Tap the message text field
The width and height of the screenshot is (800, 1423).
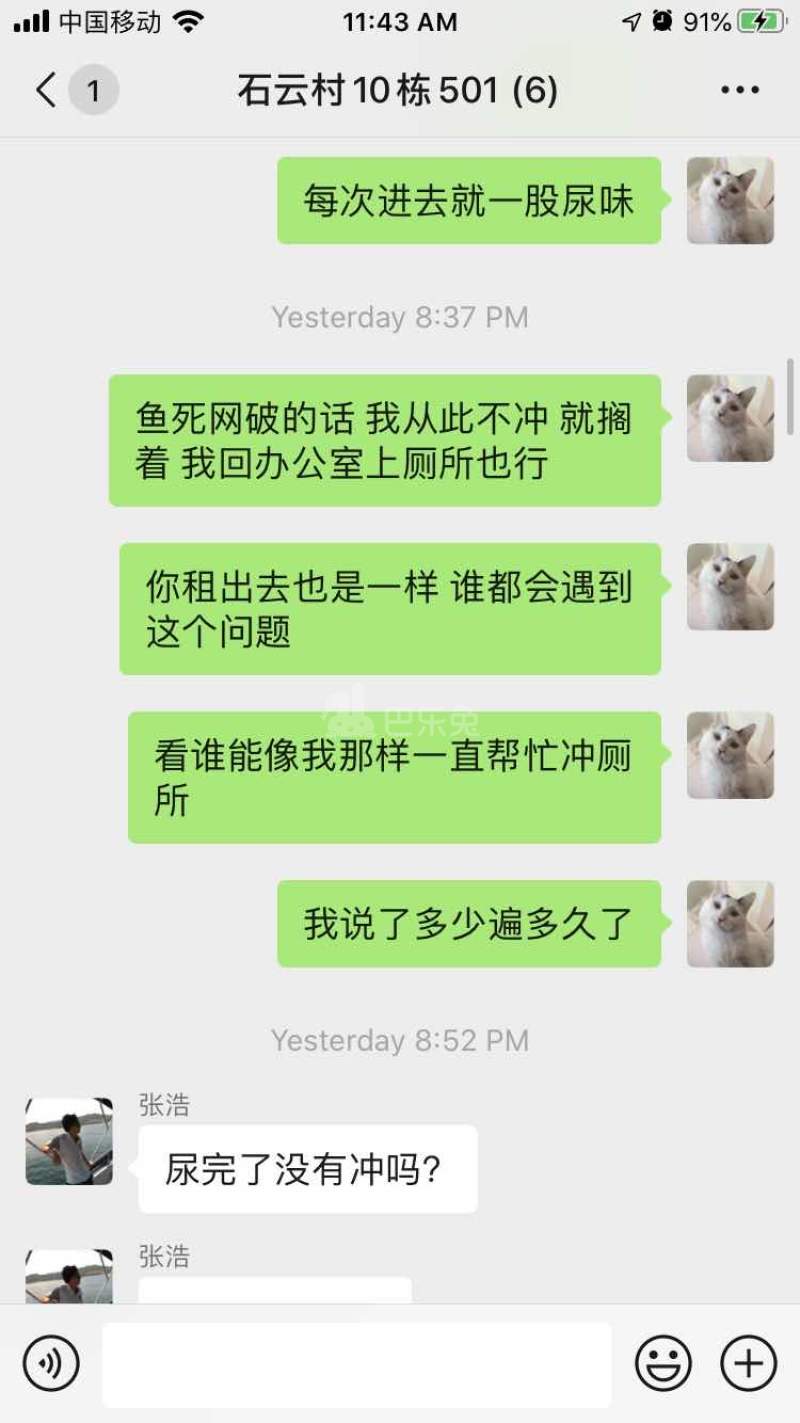(356, 1364)
